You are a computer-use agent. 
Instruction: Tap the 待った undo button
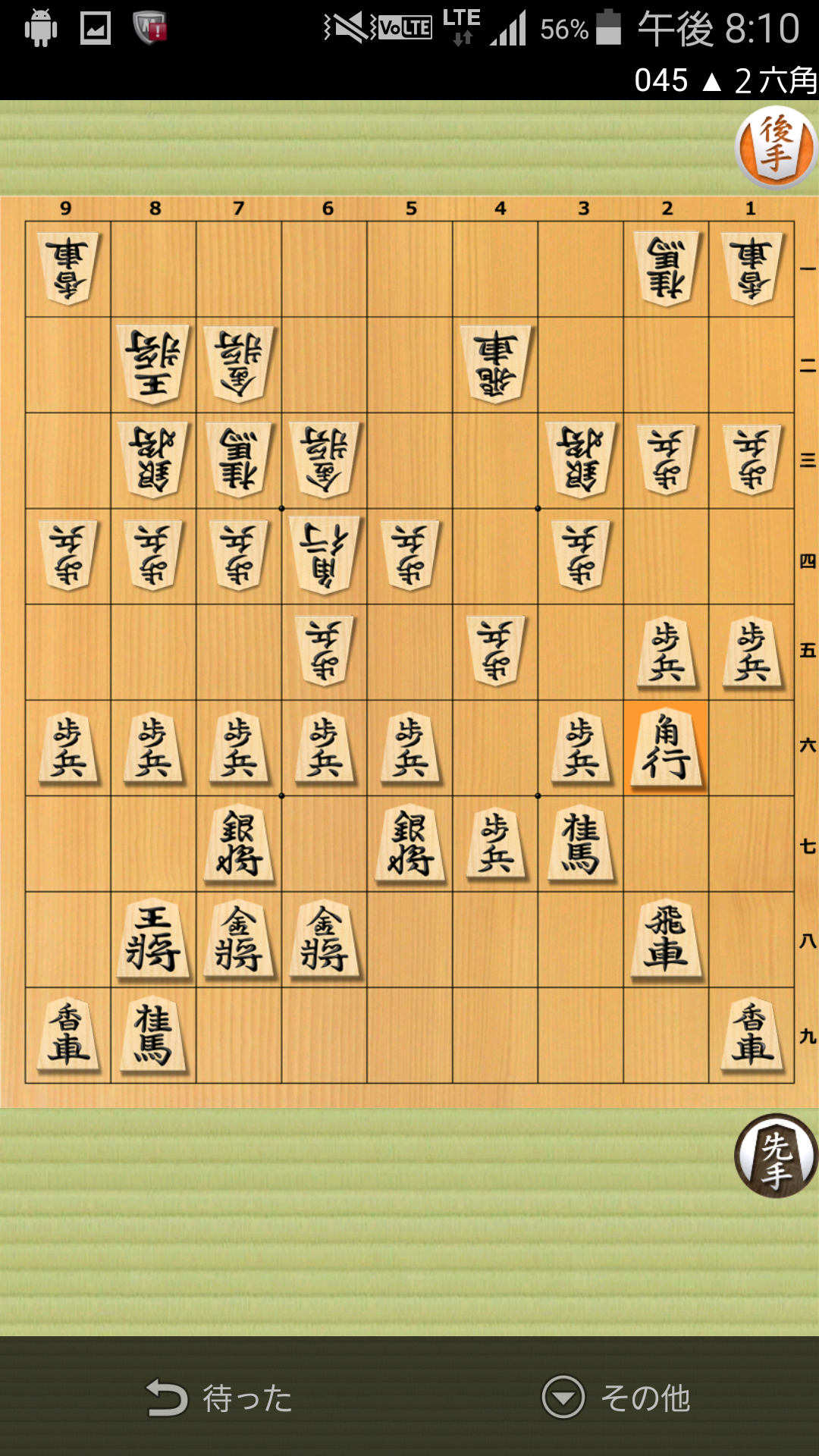pyautogui.click(x=220, y=1398)
